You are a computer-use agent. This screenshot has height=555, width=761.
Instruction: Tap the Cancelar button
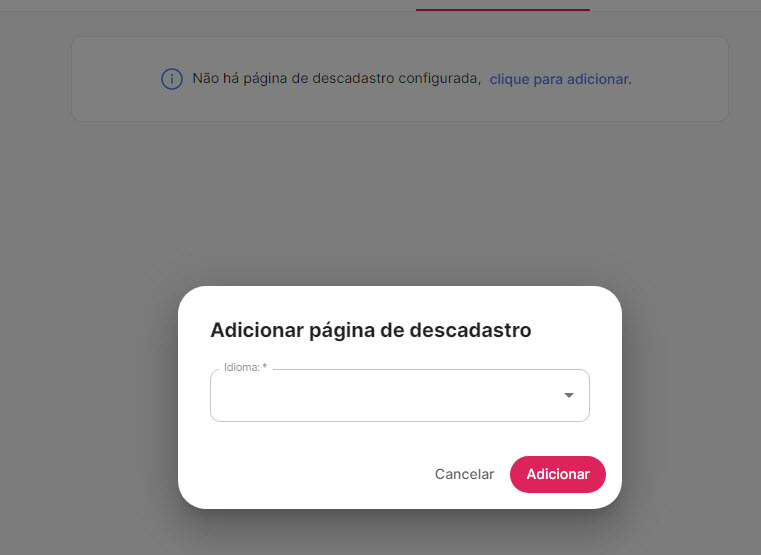coord(464,474)
